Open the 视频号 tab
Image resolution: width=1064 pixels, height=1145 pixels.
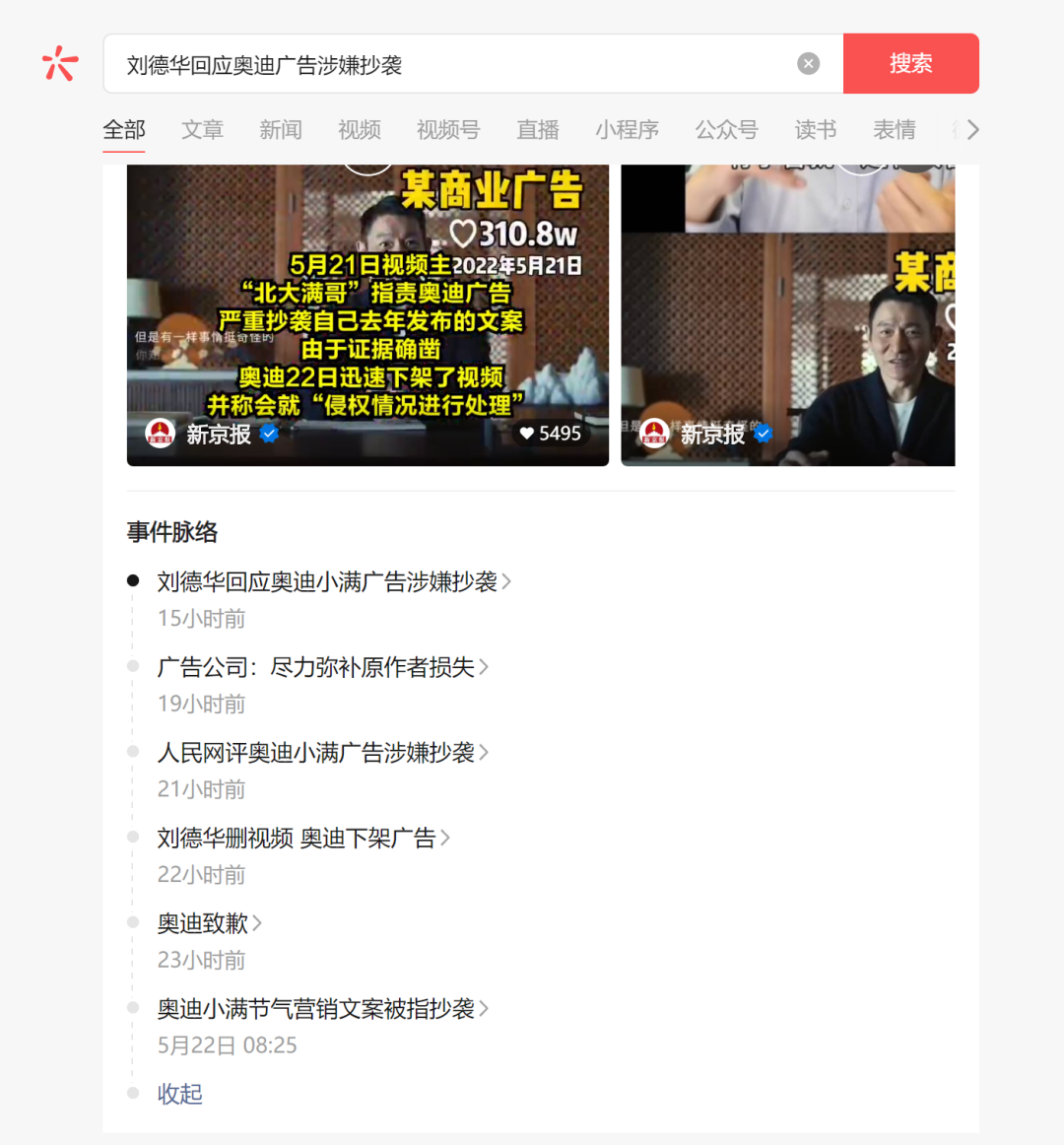pos(448,130)
